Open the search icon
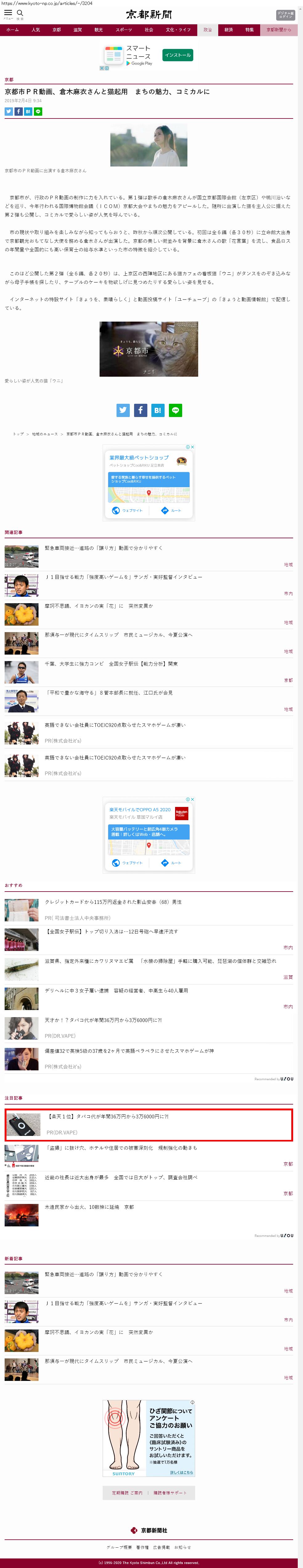Viewport: 303px width, 1568px height. coord(20,14)
